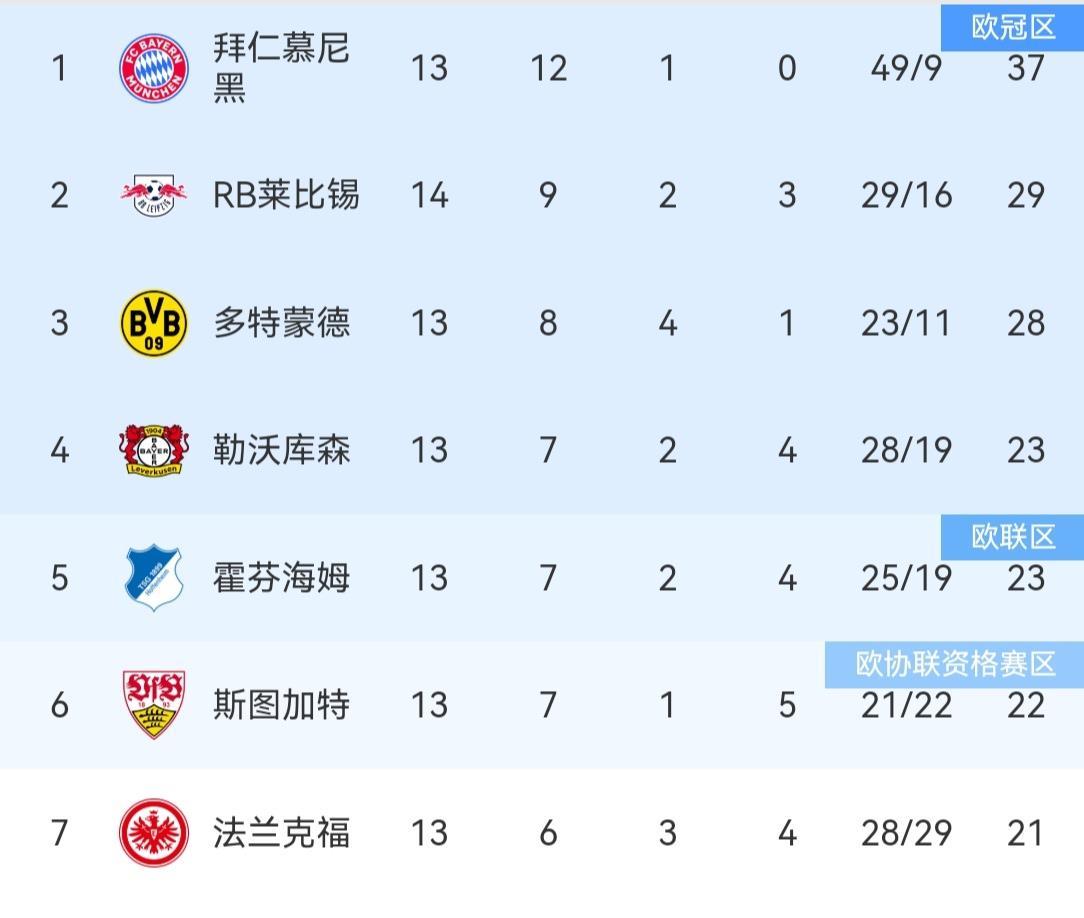
Task: Select RB莱比锡 in the standings
Action: coord(285,195)
